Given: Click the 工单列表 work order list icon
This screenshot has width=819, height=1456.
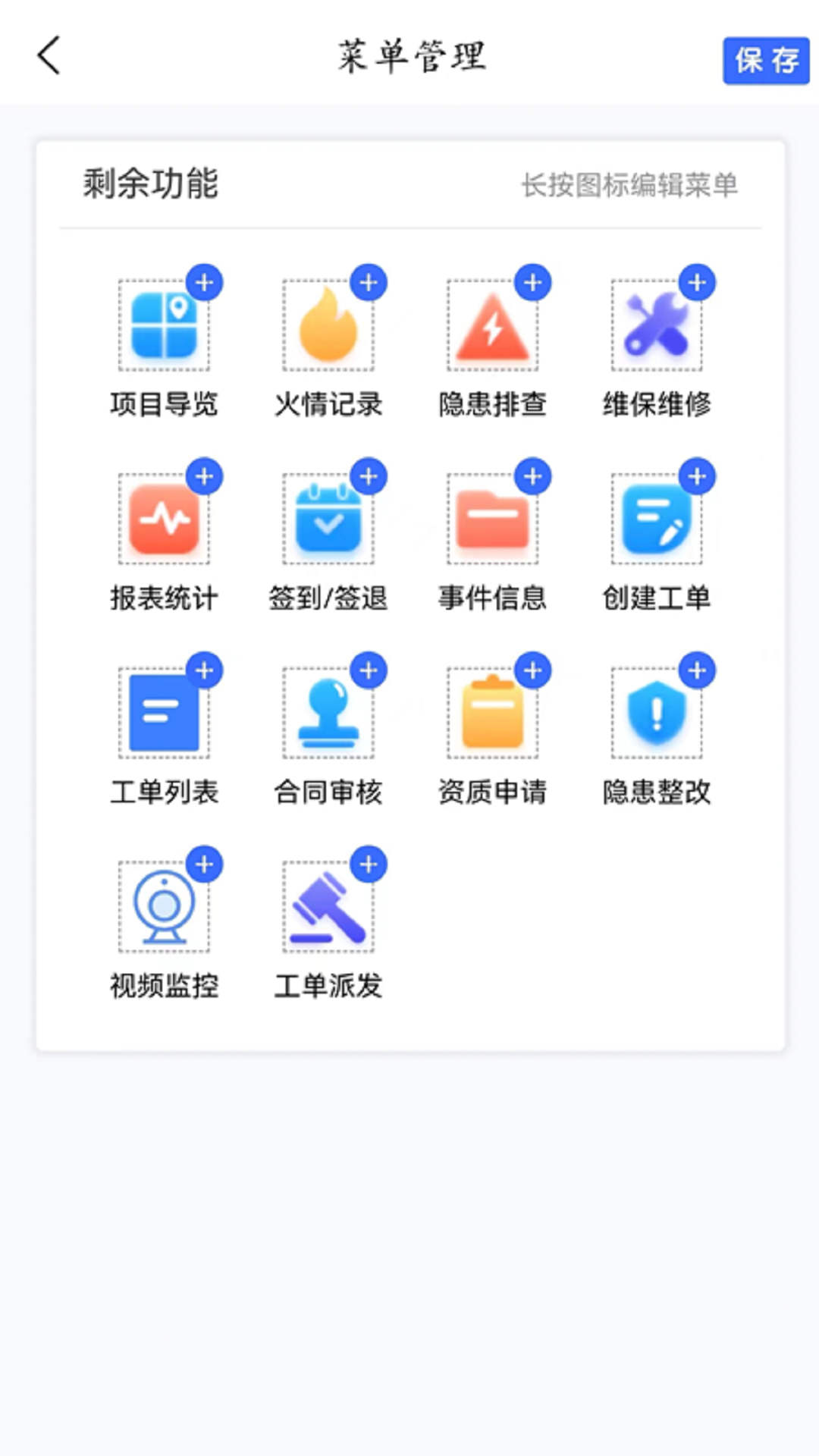Looking at the screenshot, I should (165, 713).
